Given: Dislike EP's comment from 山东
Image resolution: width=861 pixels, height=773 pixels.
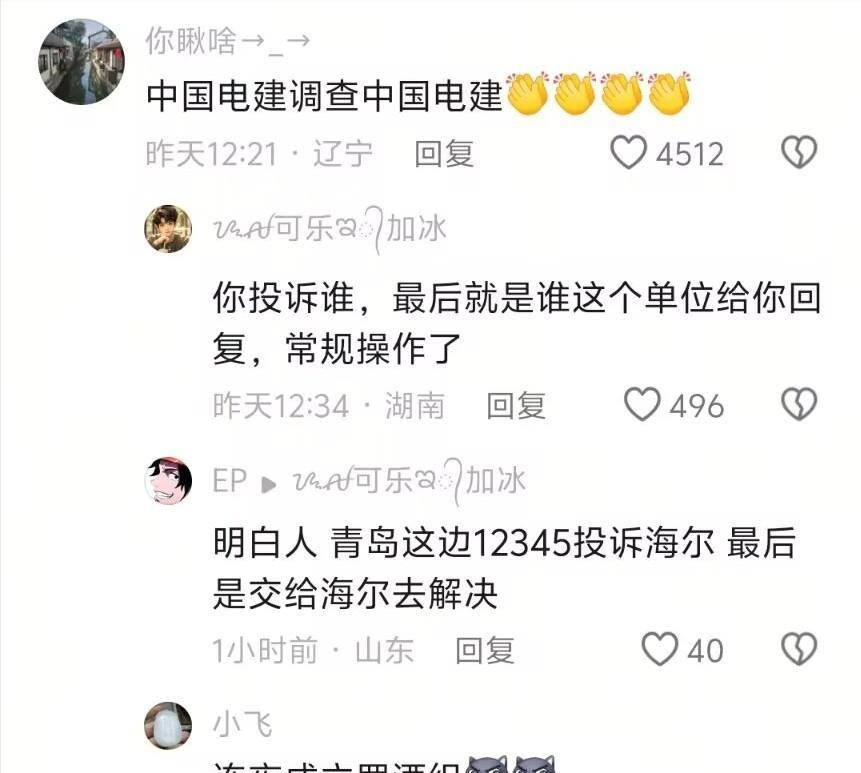Looking at the screenshot, I should tap(798, 650).
